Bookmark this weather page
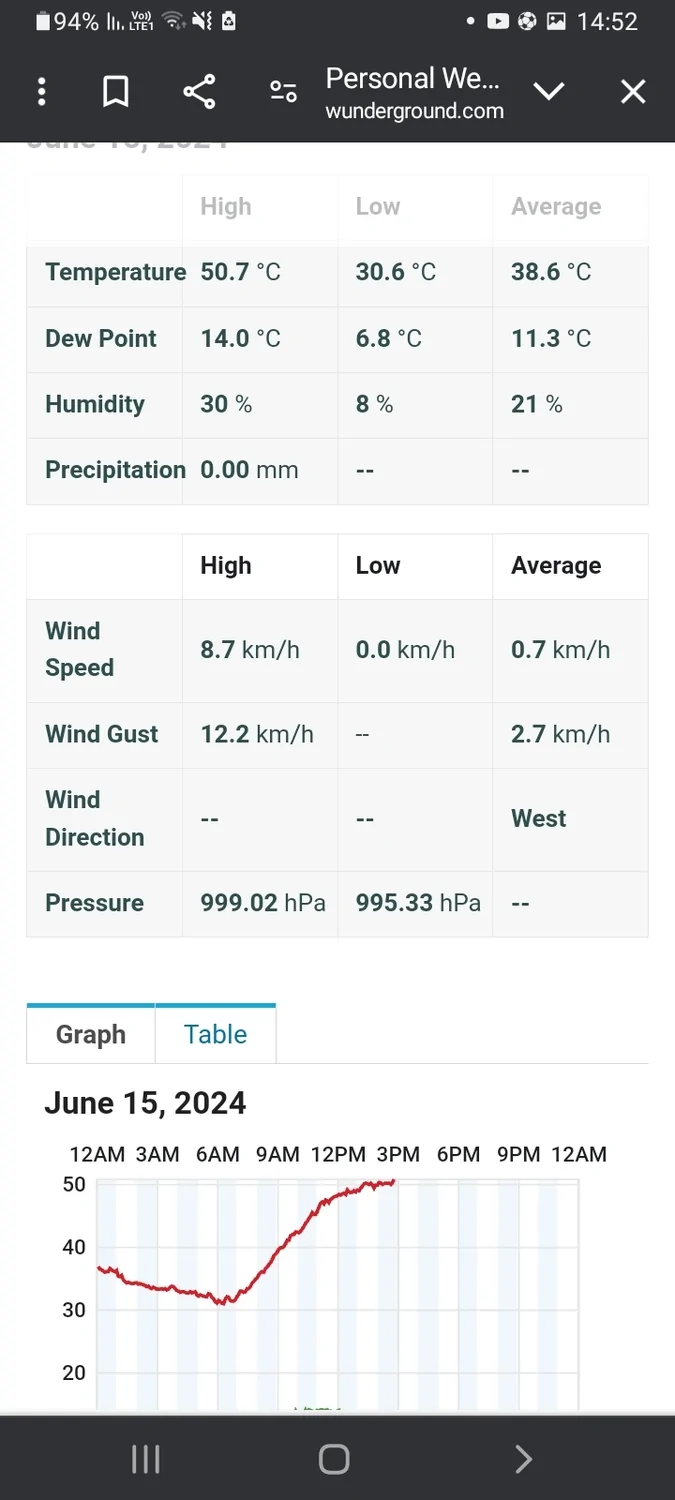Image resolution: width=675 pixels, height=1500 pixels. point(116,92)
